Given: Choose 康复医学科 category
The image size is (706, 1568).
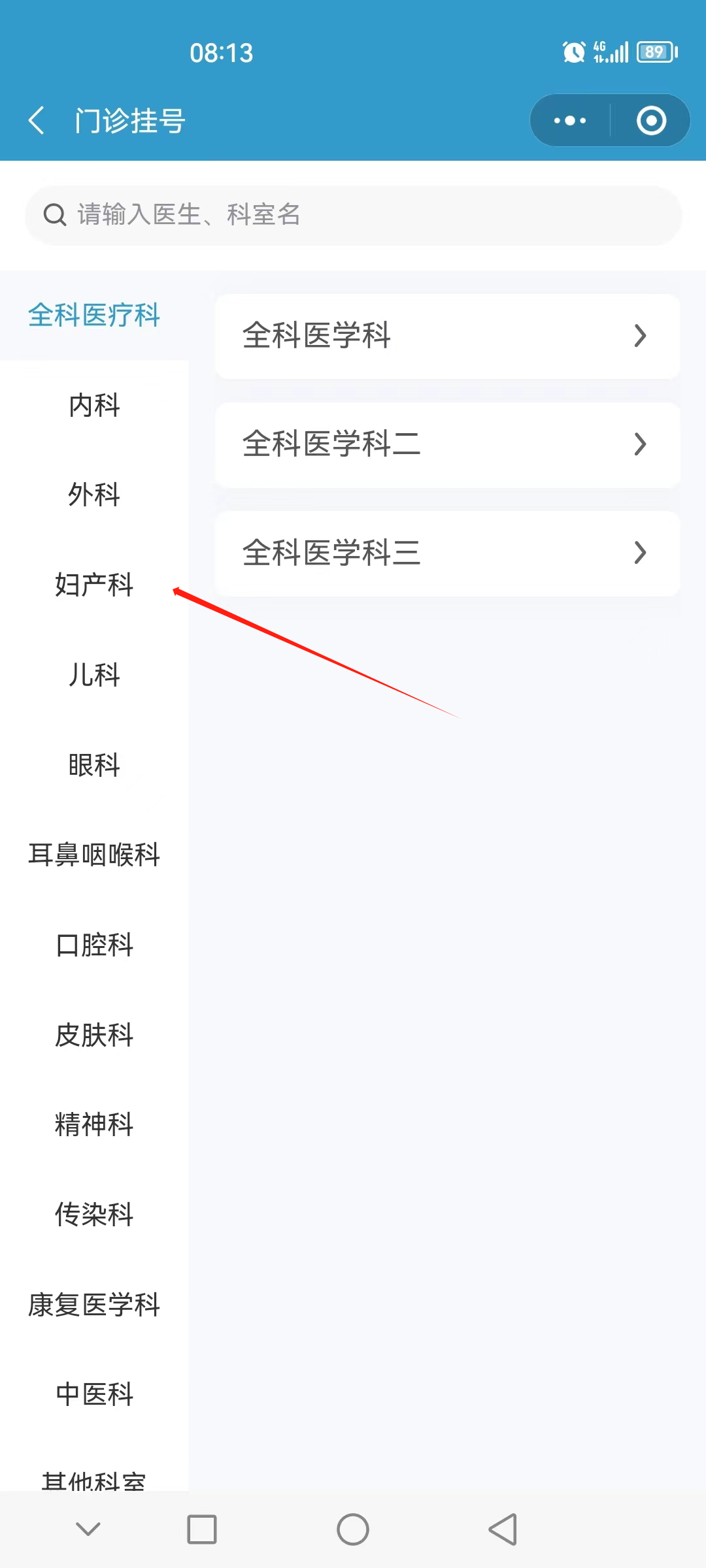Looking at the screenshot, I should pos(94,1305).
